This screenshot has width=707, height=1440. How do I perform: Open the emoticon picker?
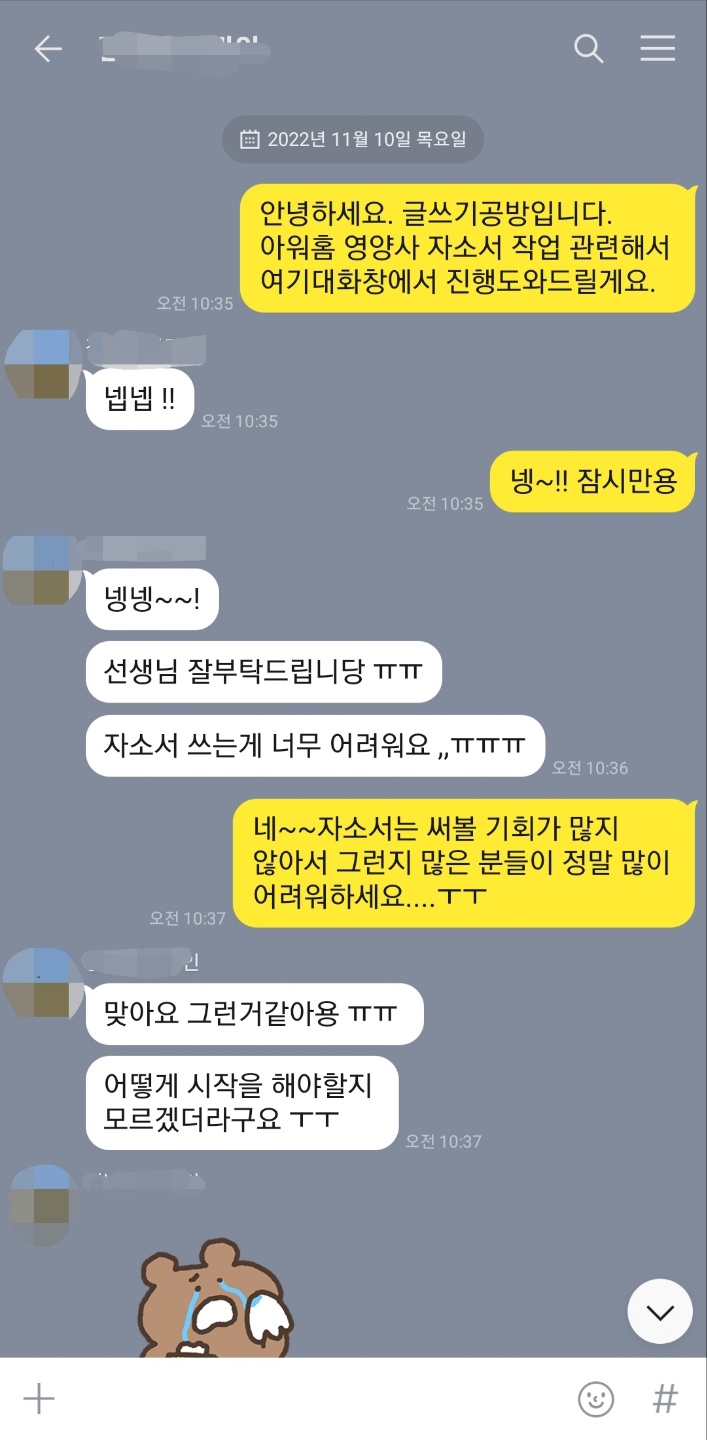[596, 1398]
